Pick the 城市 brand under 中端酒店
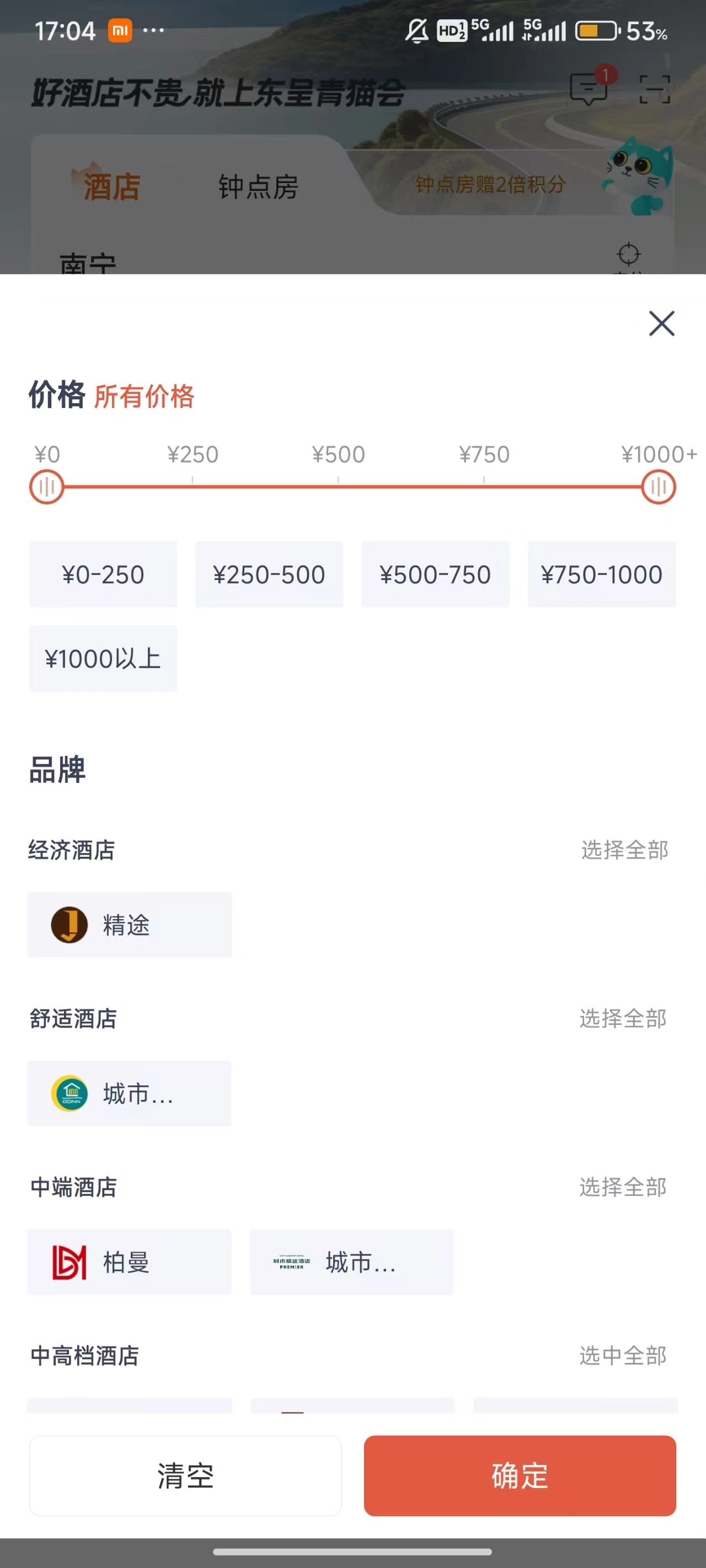The width and height of the screenshot is (706, 1568). (351, 1262)
